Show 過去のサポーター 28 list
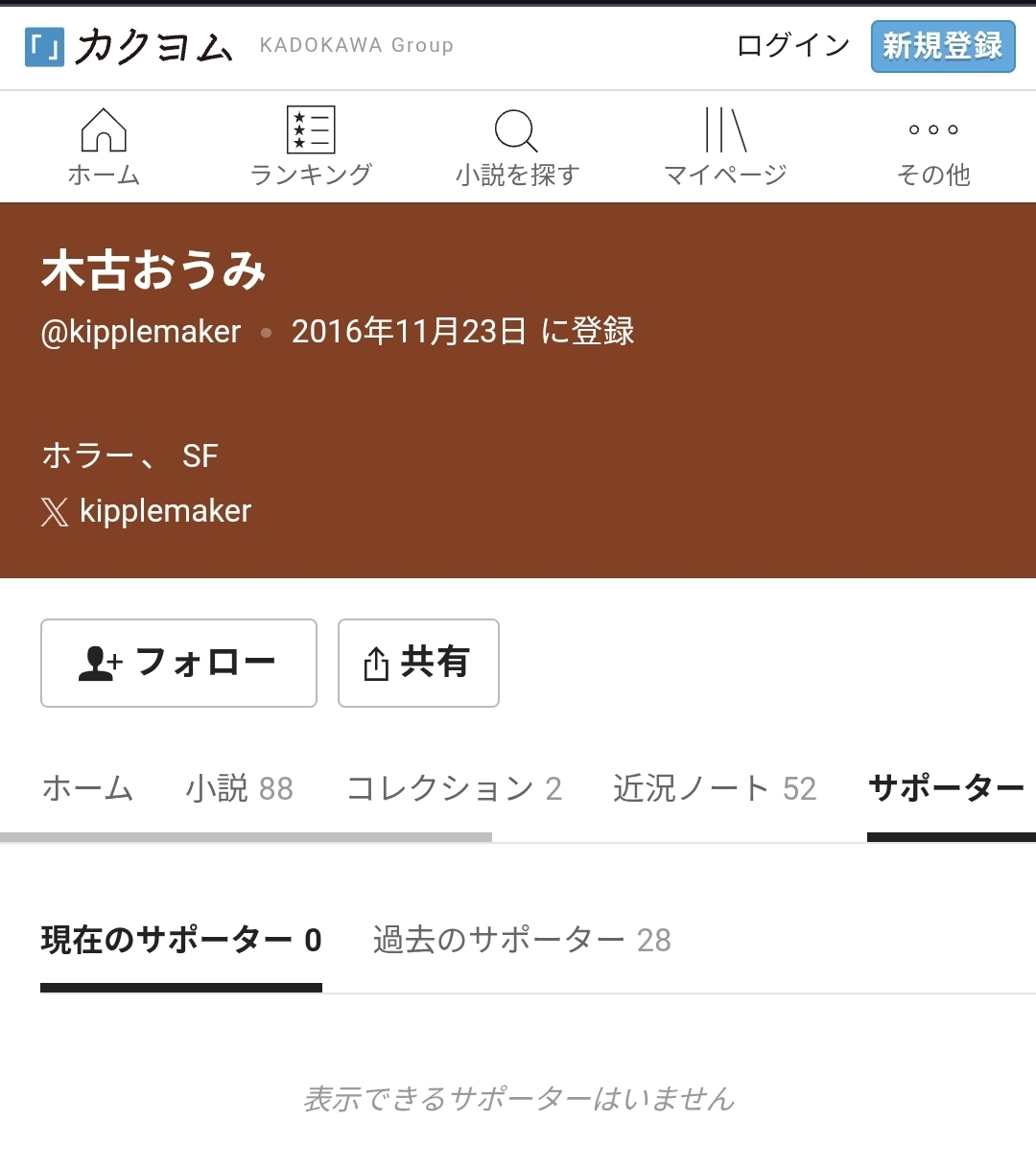 [522, 940]
